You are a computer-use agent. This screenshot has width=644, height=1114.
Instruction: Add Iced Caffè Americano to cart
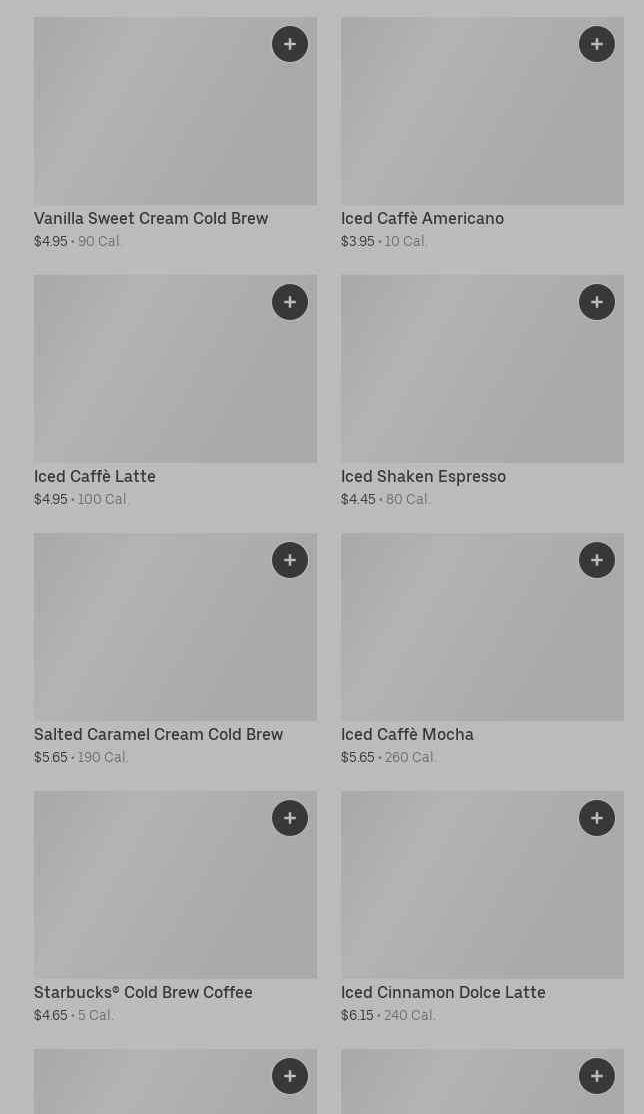[x=597, y=44]
